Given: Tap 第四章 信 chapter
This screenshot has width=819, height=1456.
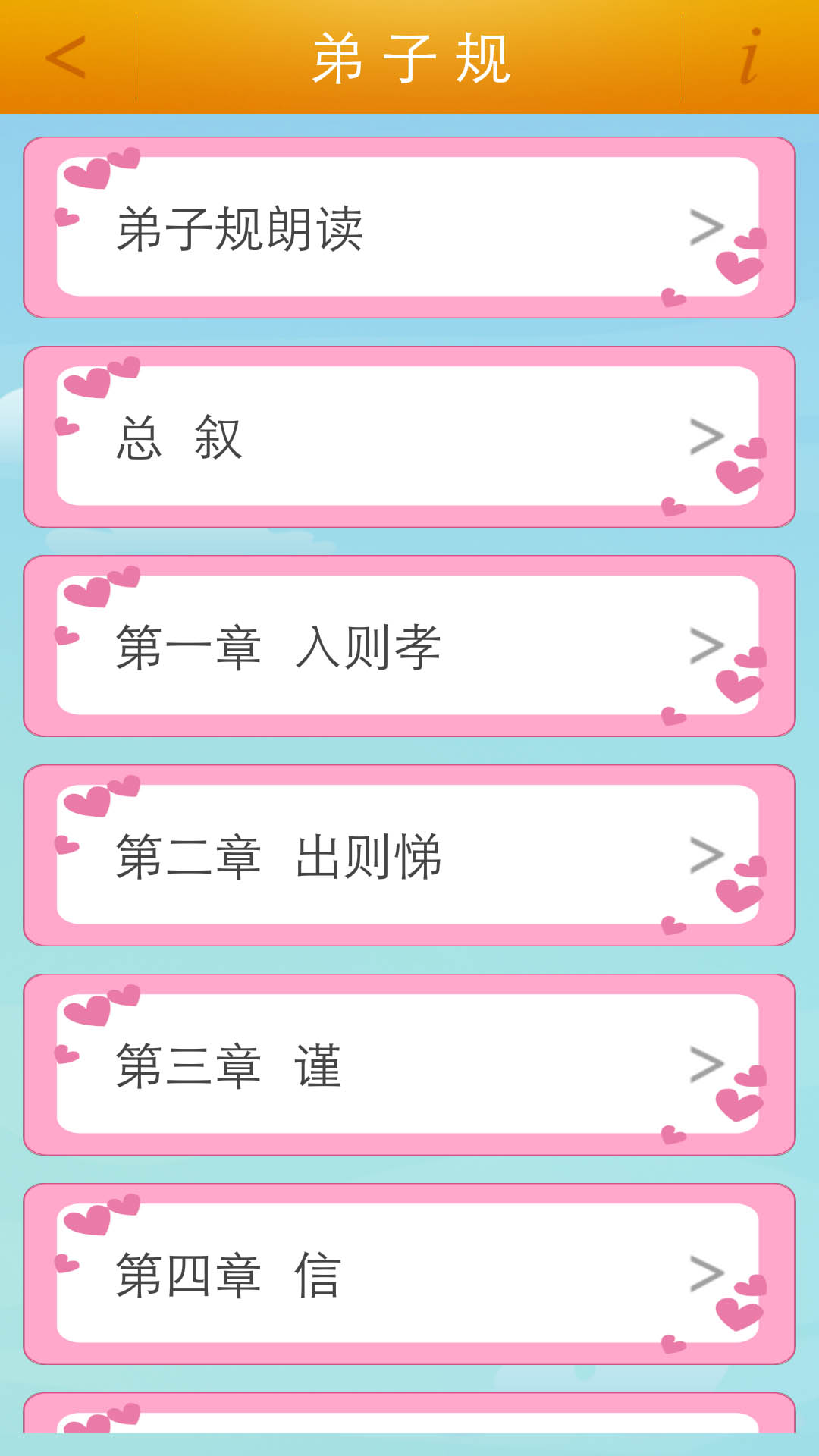Looking at the screenshot, I should coord(409,1274).
